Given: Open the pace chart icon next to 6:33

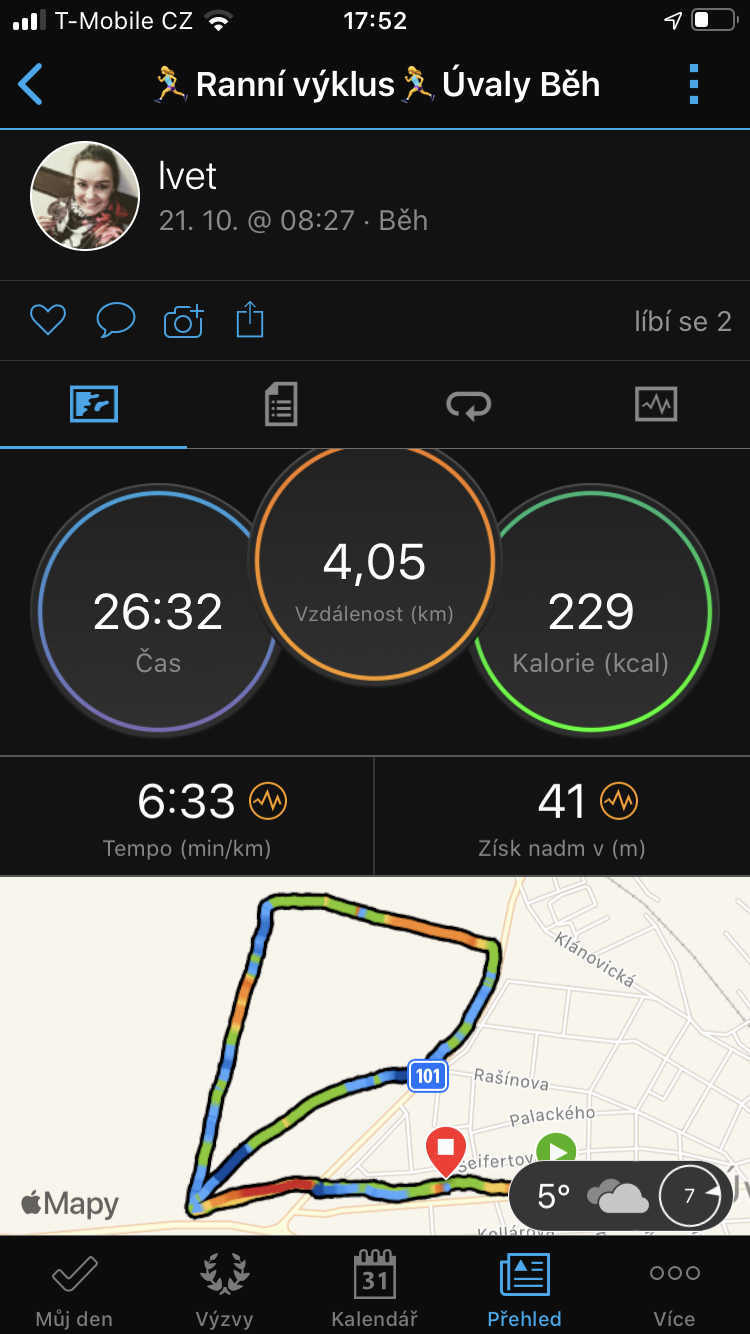Looking at the screenshot, I should tap(268, 801).
